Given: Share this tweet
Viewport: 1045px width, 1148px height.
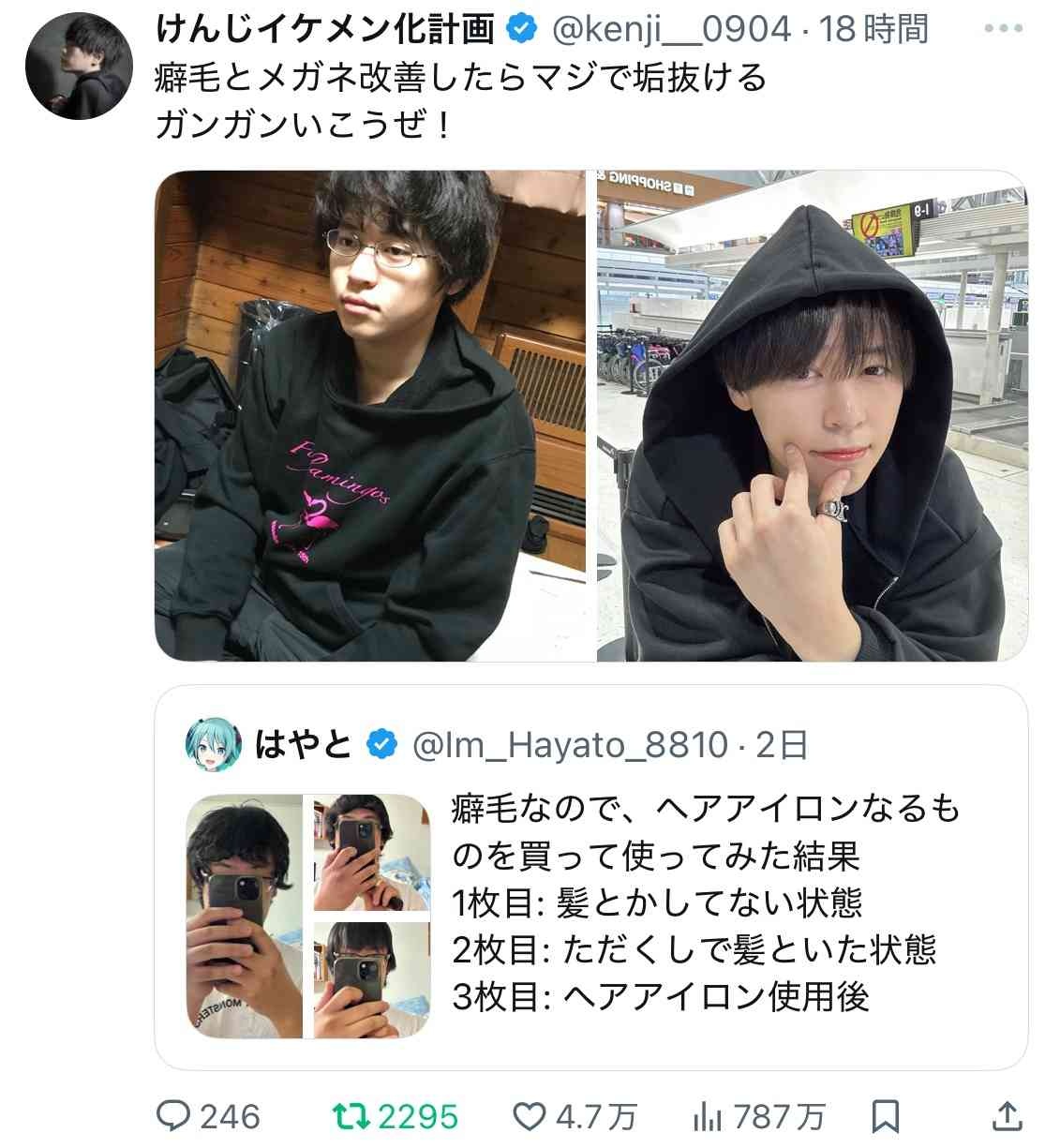Looking at the screenshot, I should [x=1006, y=1115].
